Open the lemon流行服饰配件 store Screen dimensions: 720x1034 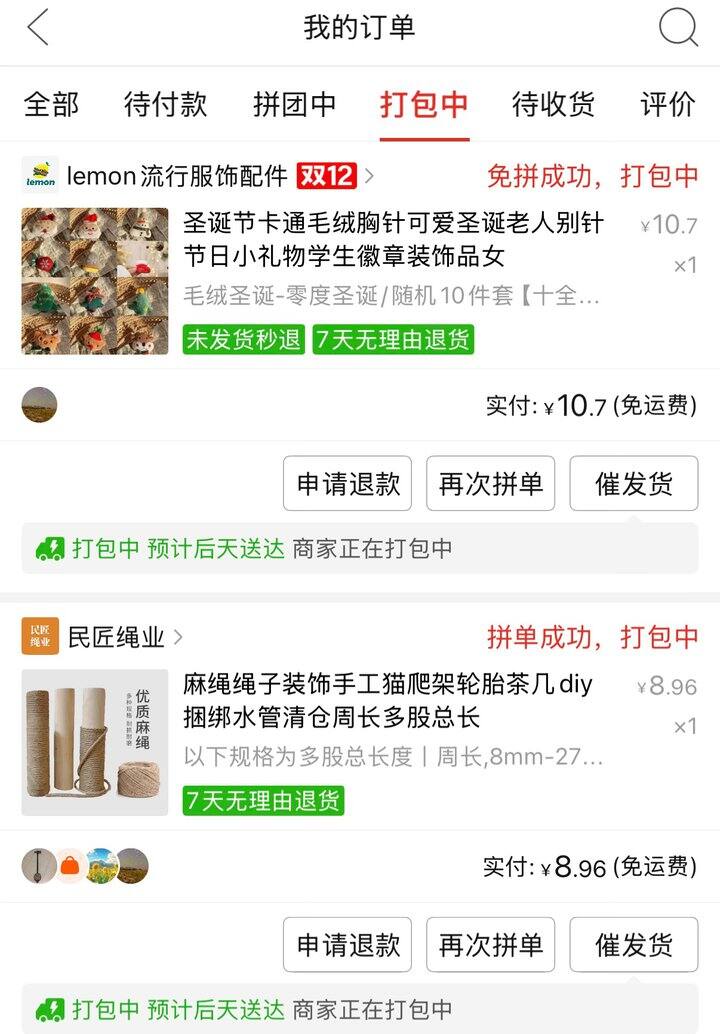pyautogui.click(x=177, y=176)
